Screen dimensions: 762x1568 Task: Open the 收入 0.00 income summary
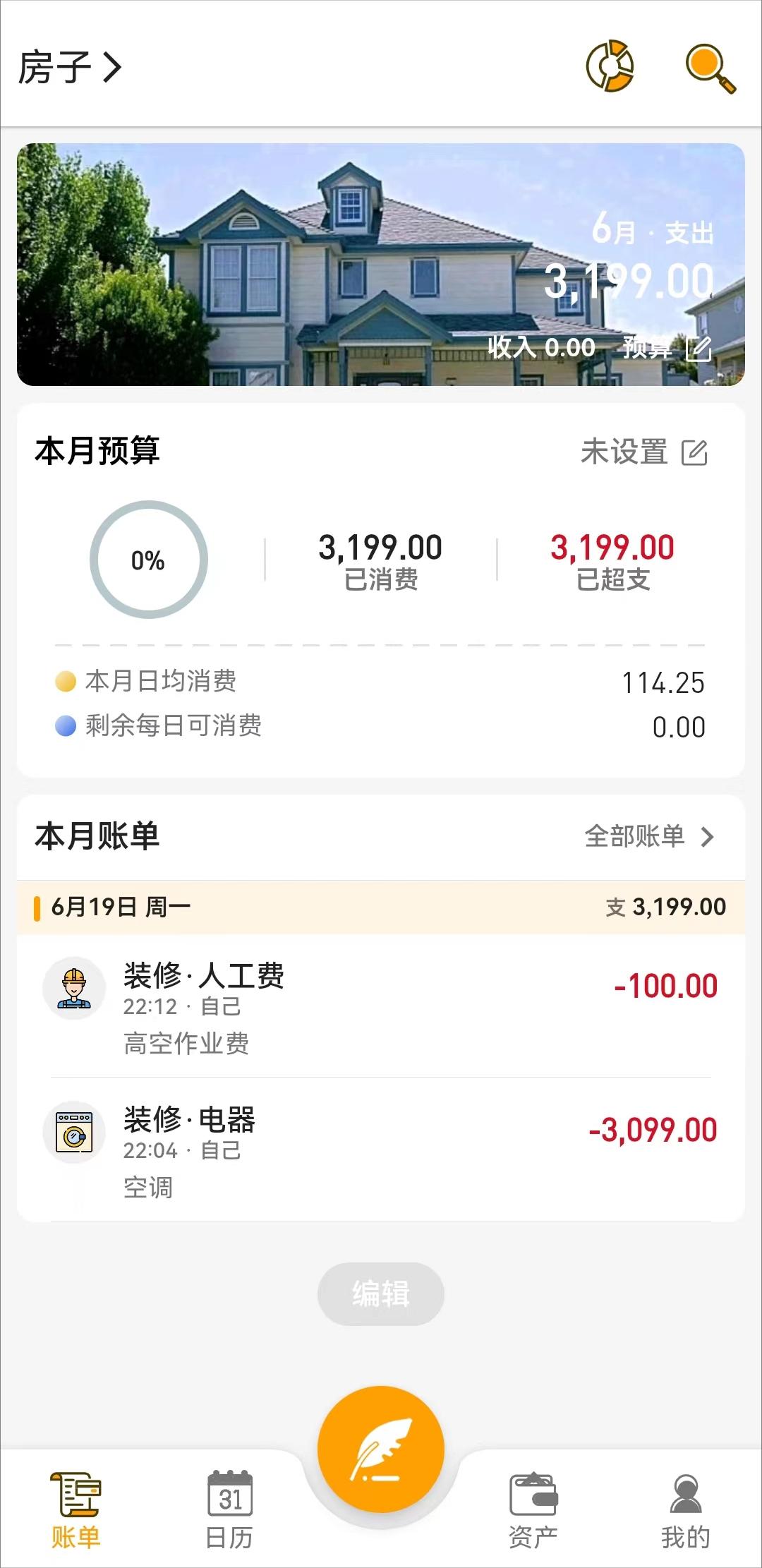(540, 348)
